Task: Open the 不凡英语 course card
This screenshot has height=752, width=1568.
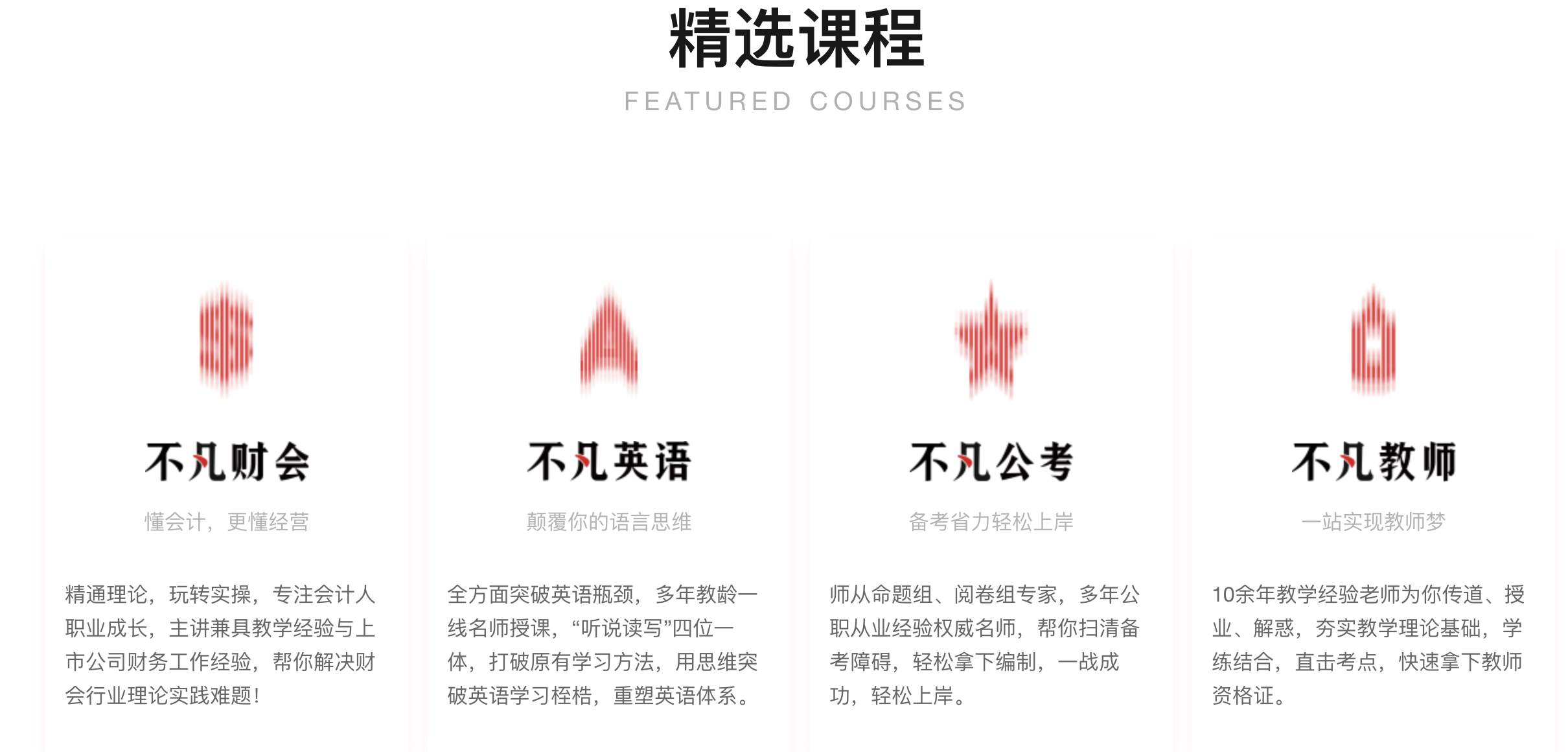Action: pos(609,462)
